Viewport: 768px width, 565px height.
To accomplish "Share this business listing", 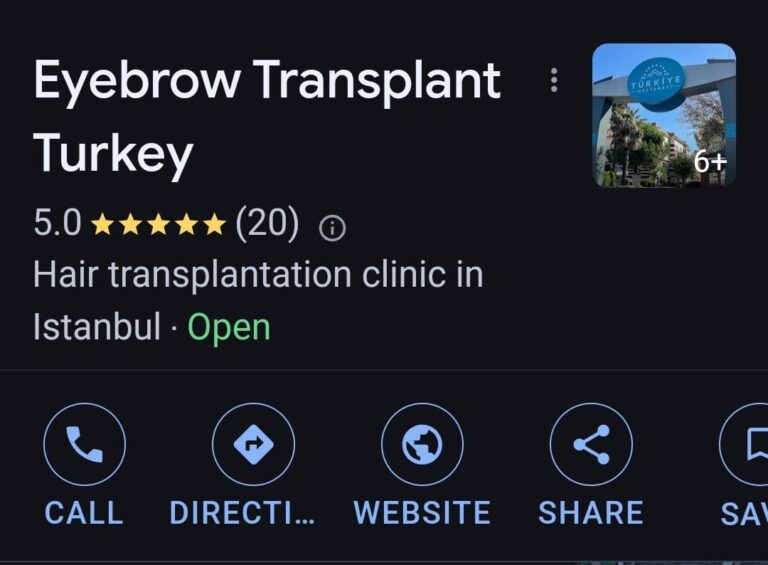I will [x=590, y=446].
